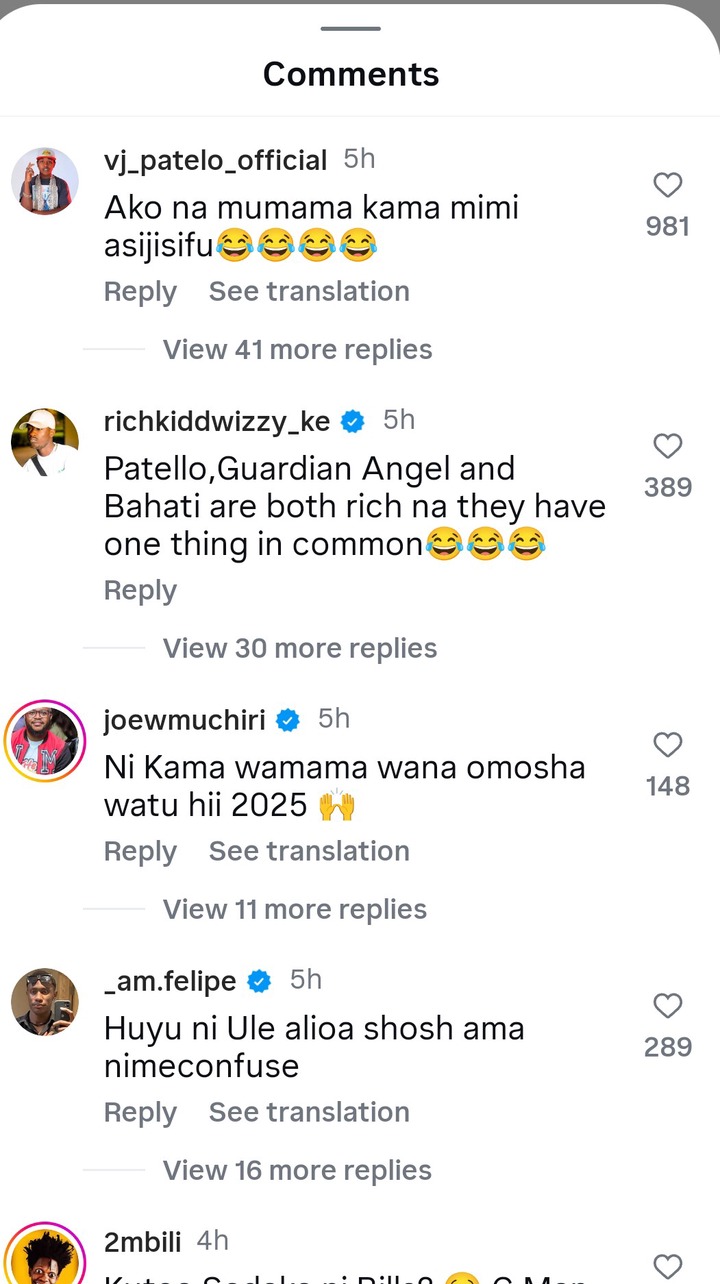
Task: Open richkiddwizzy_ke's profile via username
Action: point(216,422)
